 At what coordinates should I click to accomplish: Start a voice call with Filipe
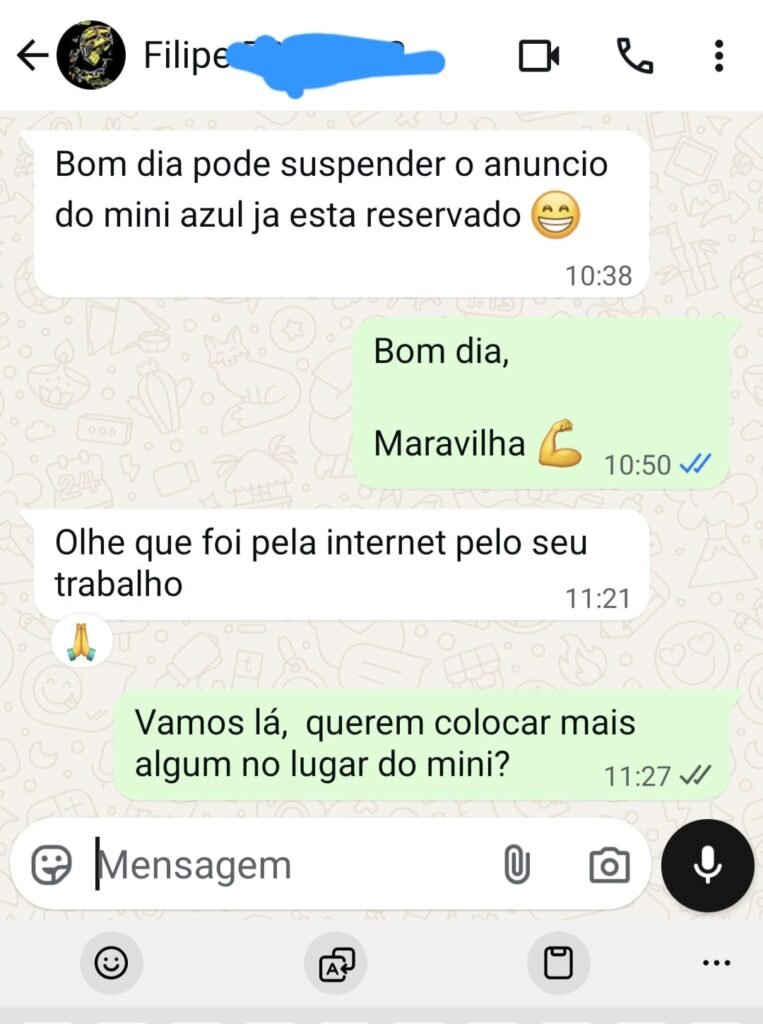coord(634,57)
